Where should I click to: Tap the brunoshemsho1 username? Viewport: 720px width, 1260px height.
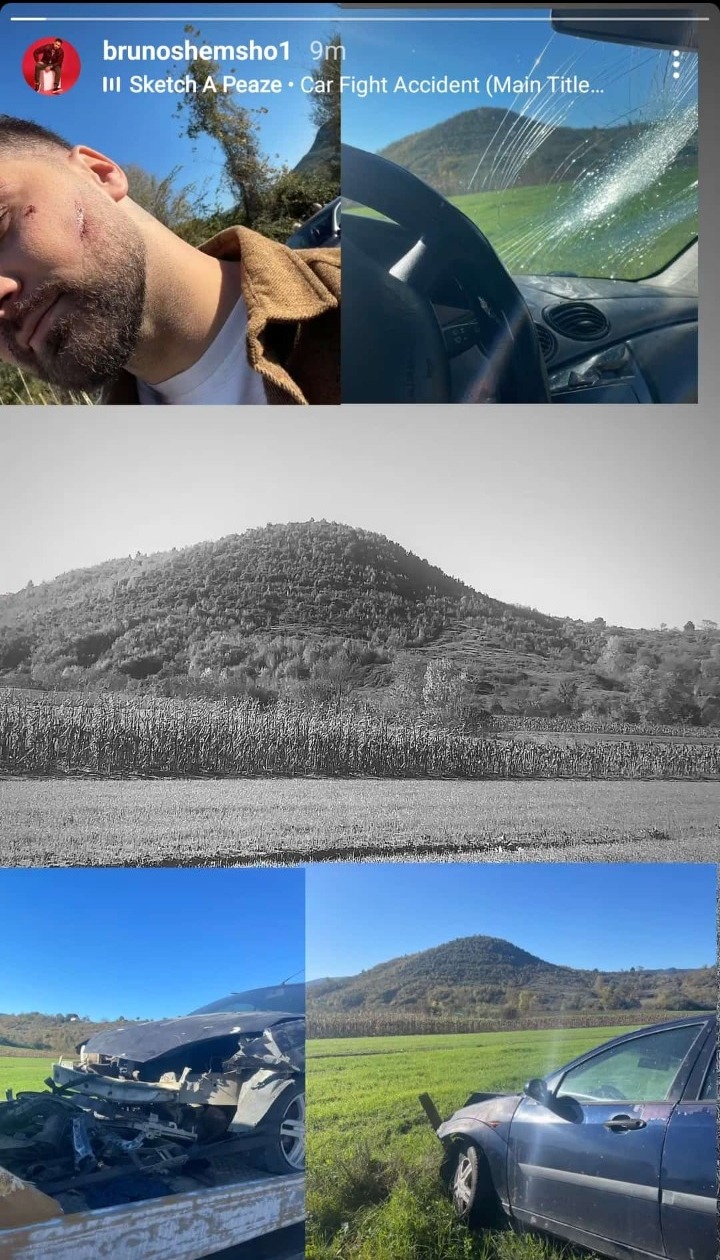click(195, 51)
